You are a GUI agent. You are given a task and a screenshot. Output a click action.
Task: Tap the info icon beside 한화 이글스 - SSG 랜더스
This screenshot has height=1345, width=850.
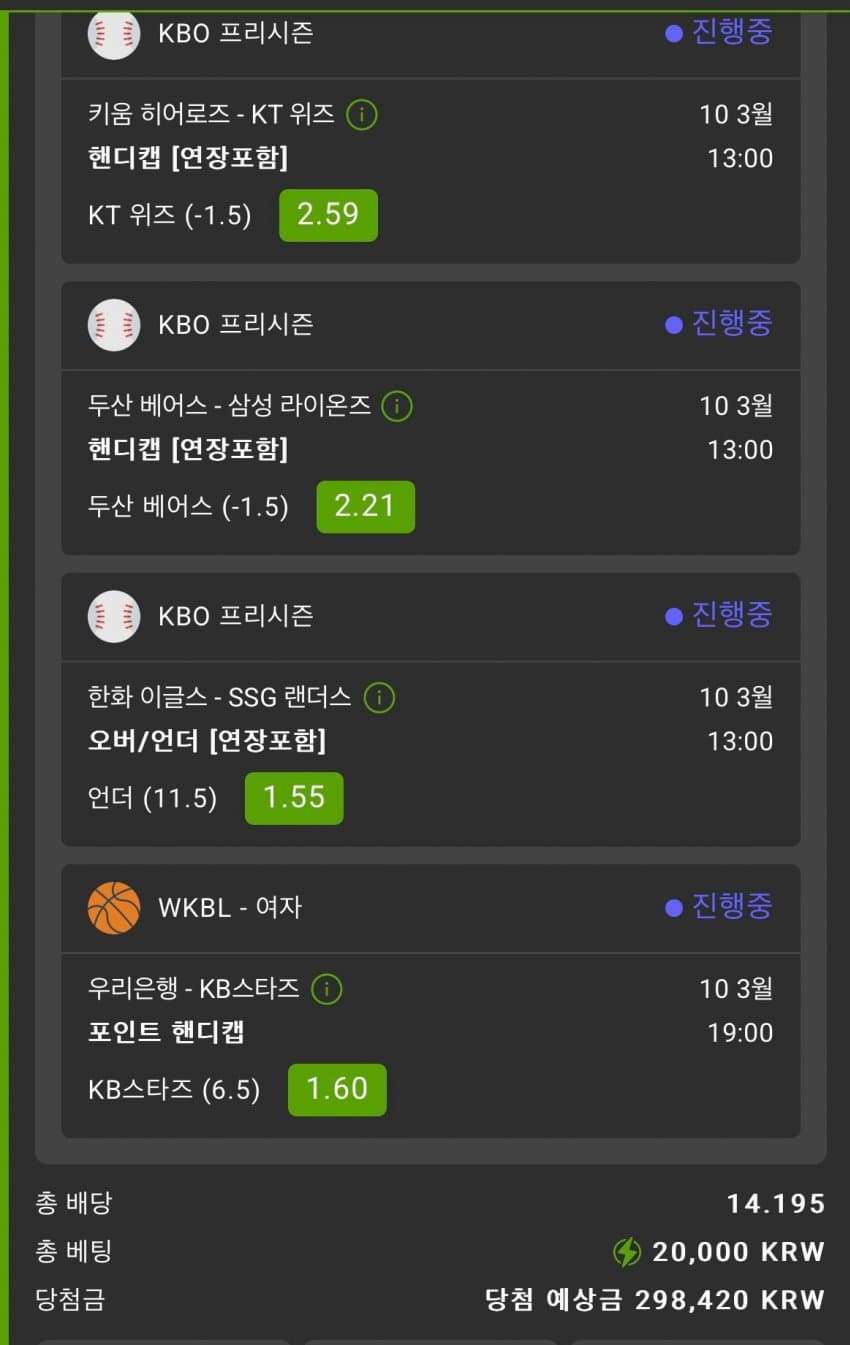(379, 698)
